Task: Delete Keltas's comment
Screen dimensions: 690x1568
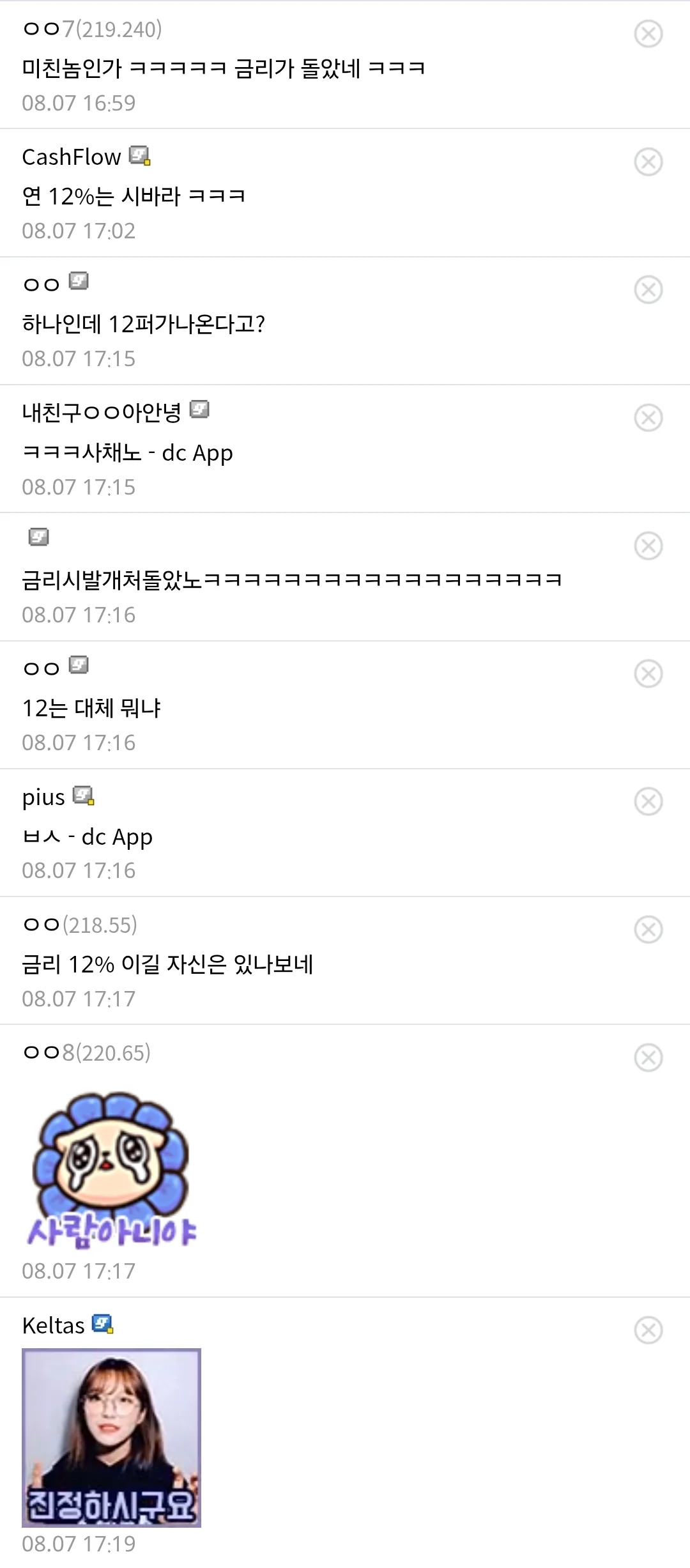Action: (x=648, y=1330)
